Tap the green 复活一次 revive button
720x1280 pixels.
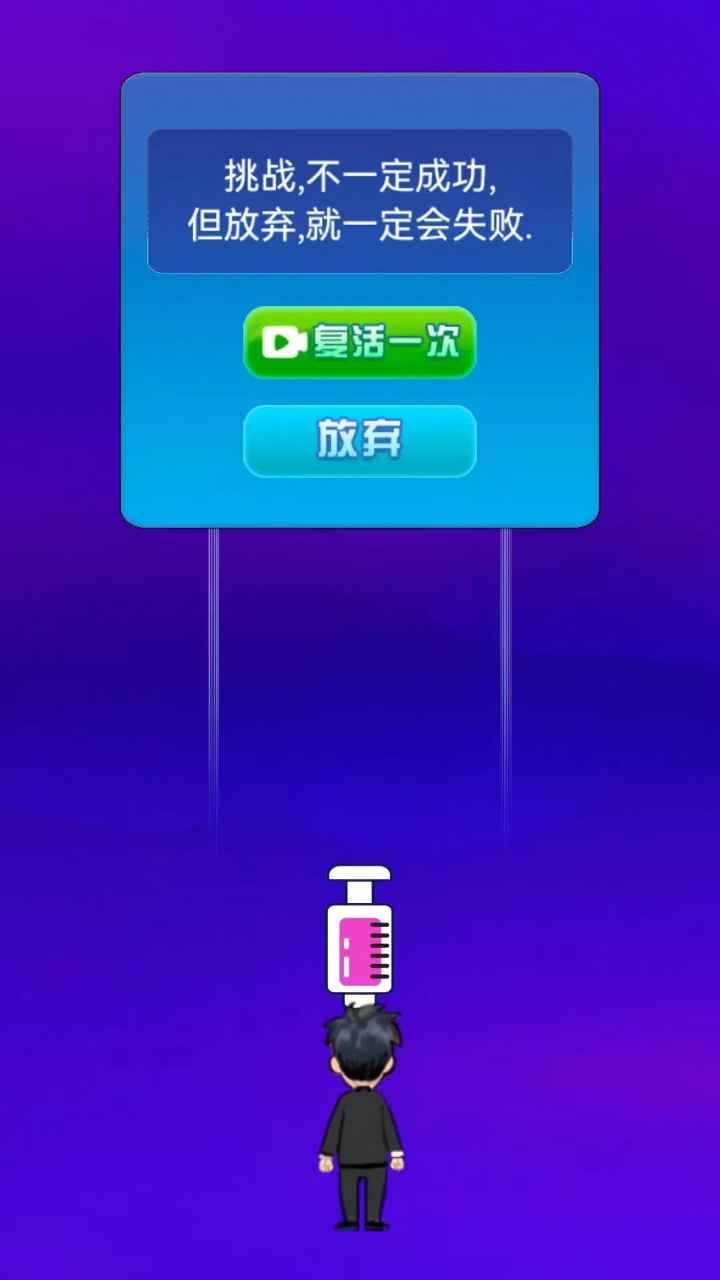pyautogui.click(x=360, y=343)
